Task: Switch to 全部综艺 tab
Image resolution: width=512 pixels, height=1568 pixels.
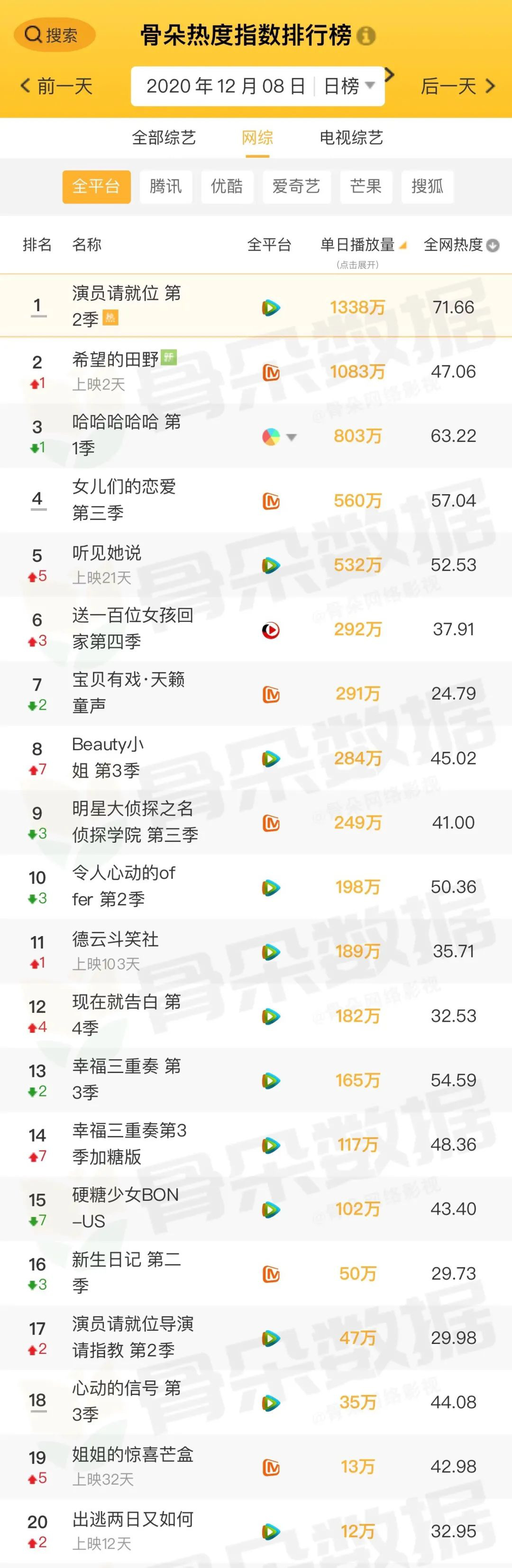Action: (164, 137)
